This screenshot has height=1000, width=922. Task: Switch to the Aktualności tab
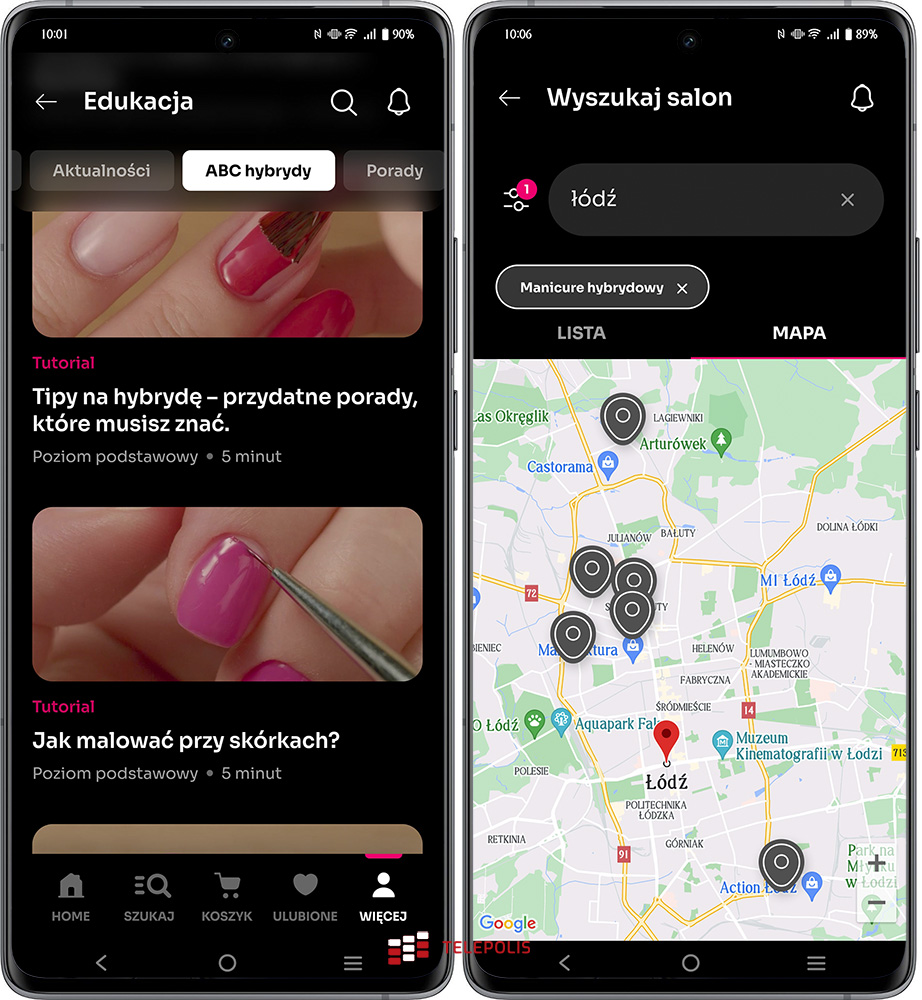101,171
